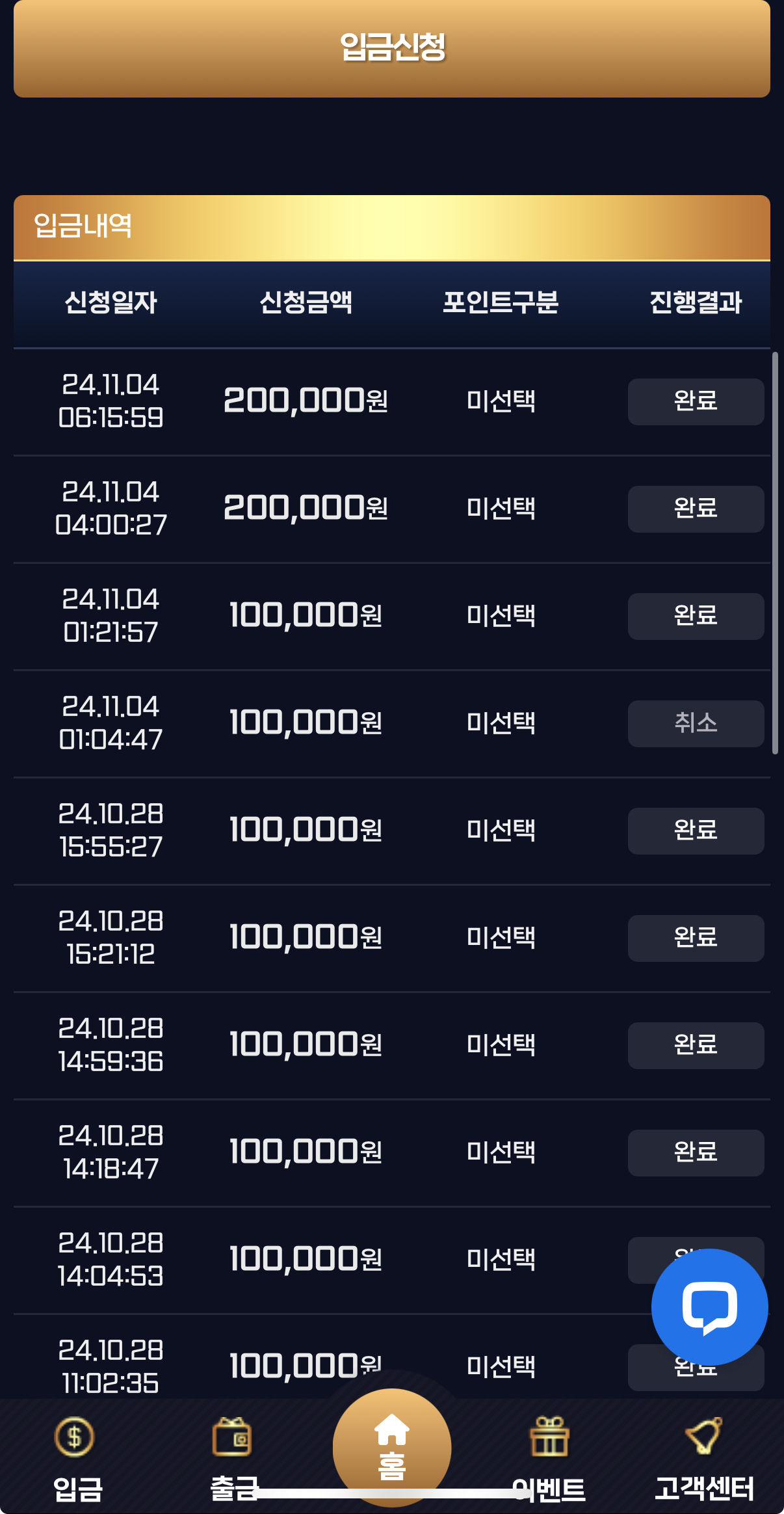The height and width of the screenshot is (1514, 784).
Task: Open the blue chat bubble button
Action: 710,1307
